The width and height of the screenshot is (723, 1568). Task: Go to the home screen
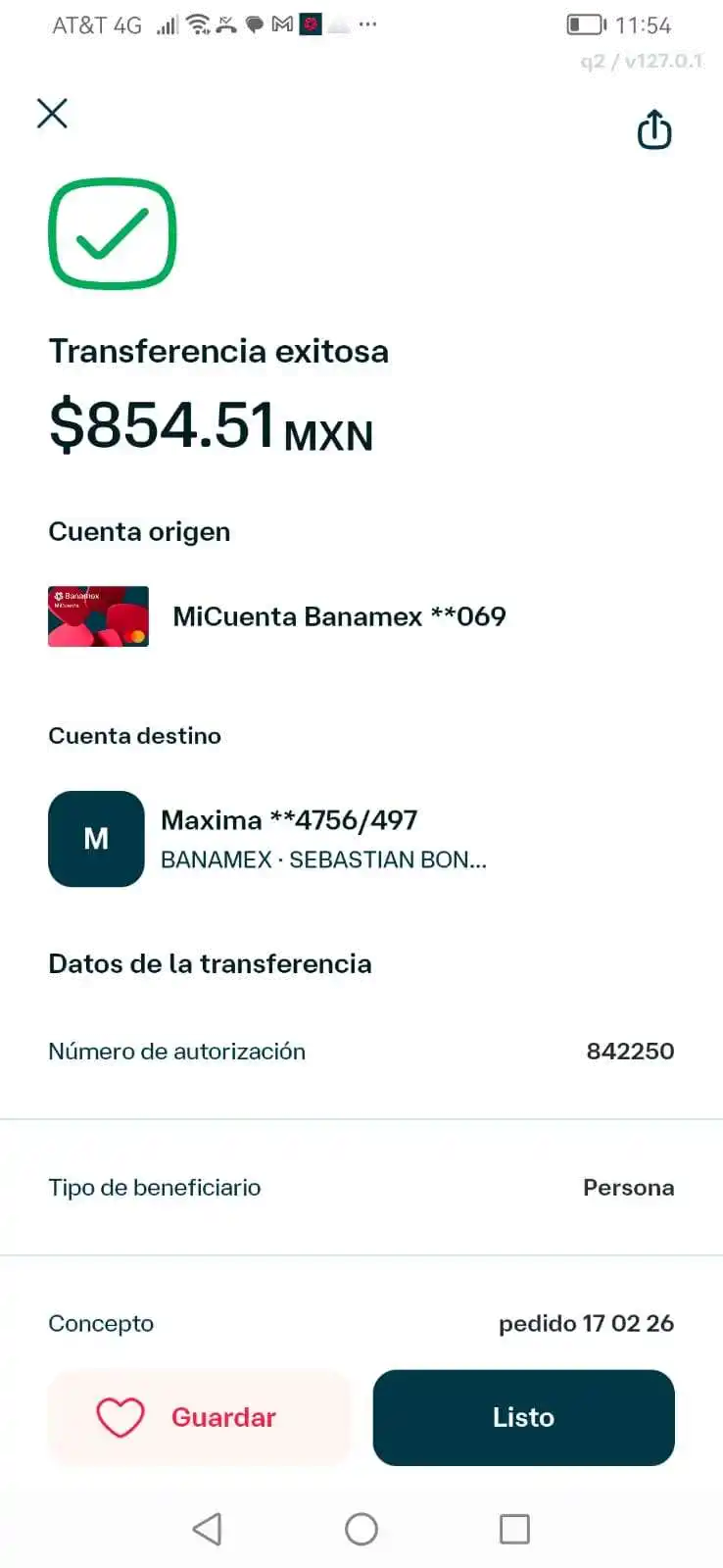click(361, 1529)
